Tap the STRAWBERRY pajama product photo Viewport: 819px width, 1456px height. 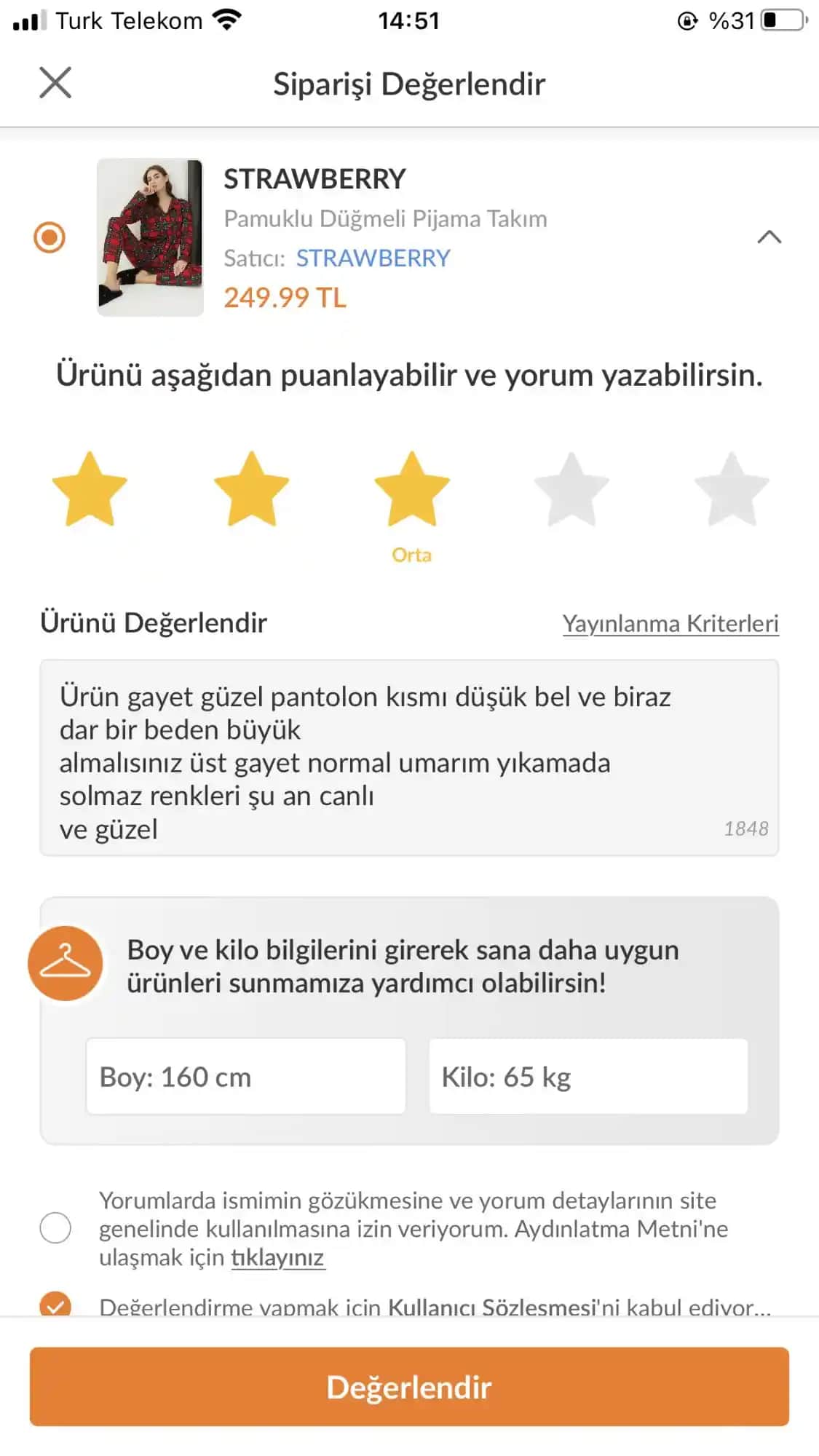tap(149, 237)
